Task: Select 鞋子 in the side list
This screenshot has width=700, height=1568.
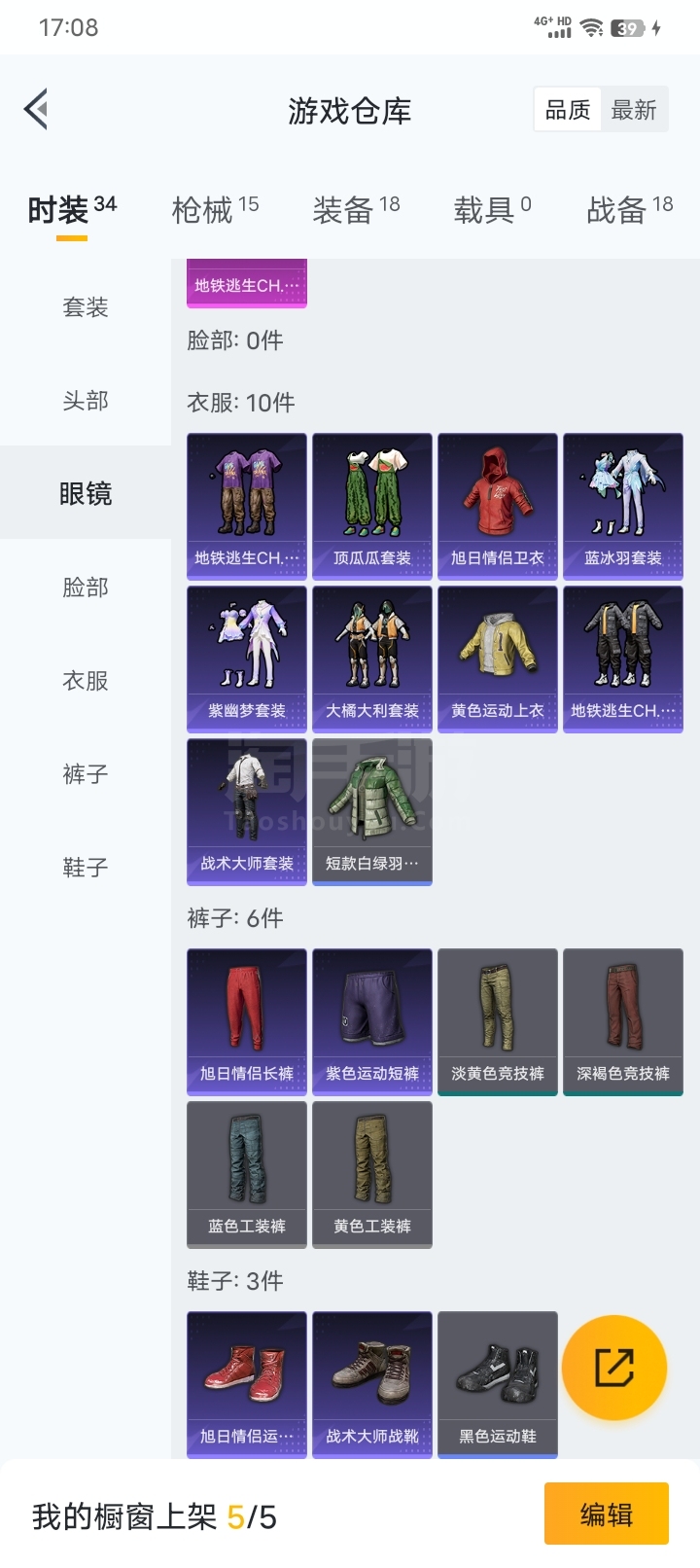Action: [x=86, y=868]
